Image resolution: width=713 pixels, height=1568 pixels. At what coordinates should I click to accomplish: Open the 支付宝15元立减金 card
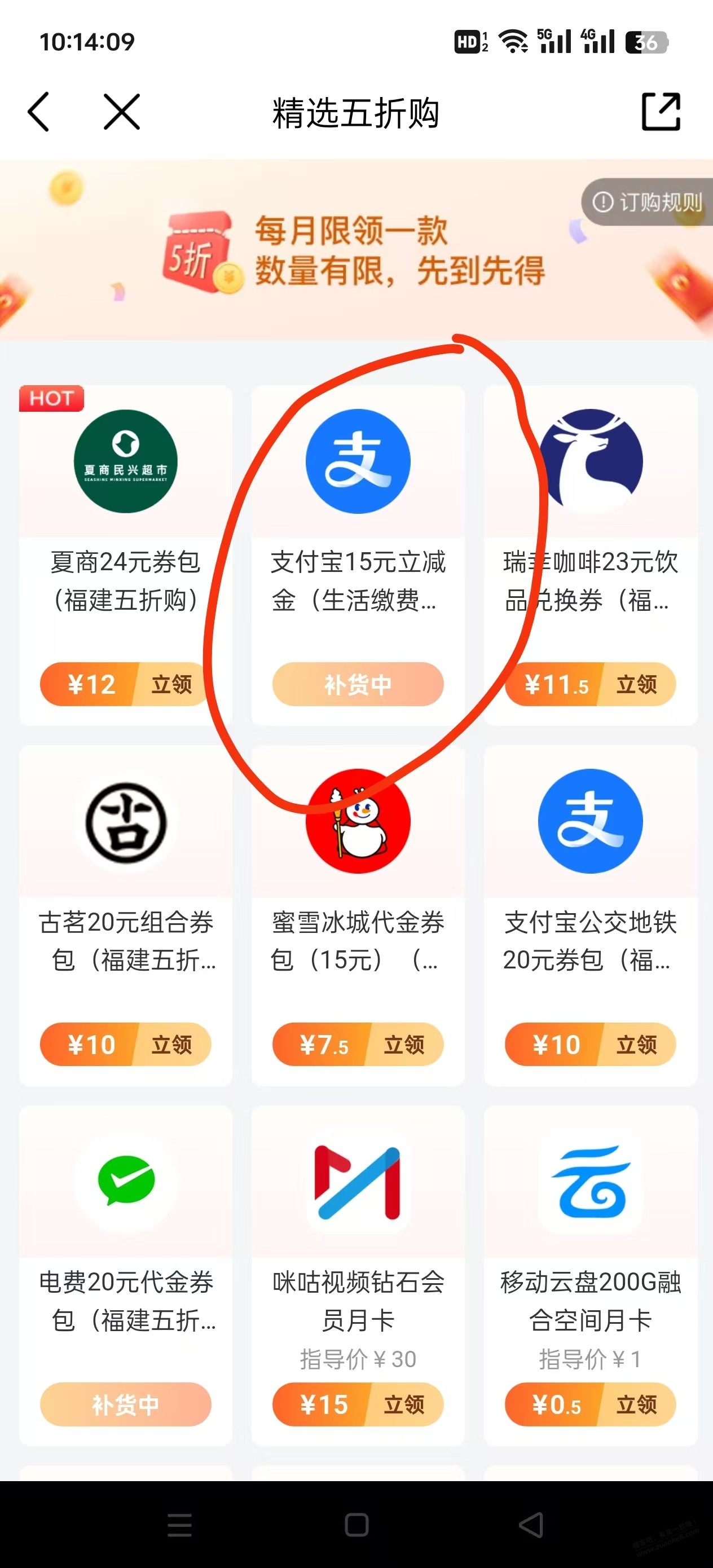click(358, 554)
